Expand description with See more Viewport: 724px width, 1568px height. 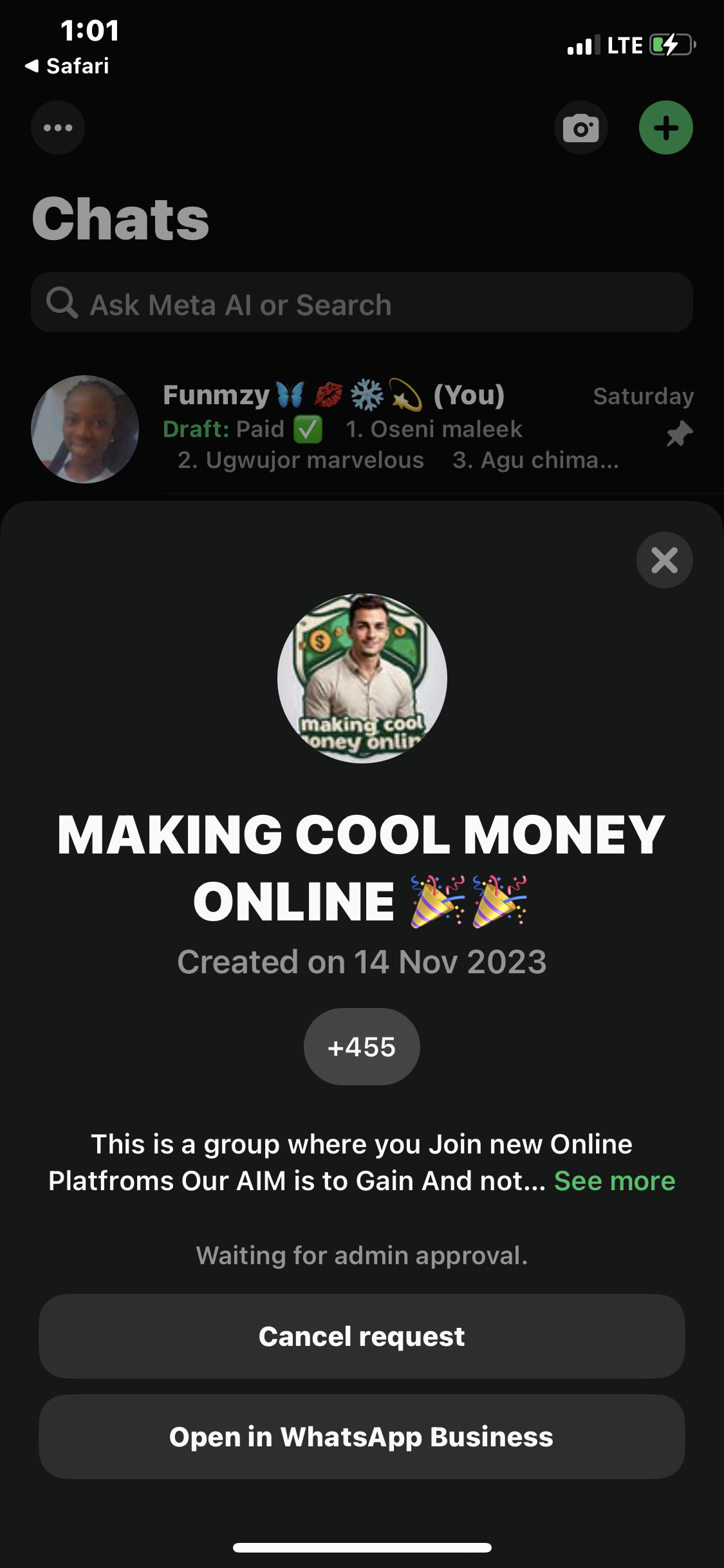tap(615, 1181)
